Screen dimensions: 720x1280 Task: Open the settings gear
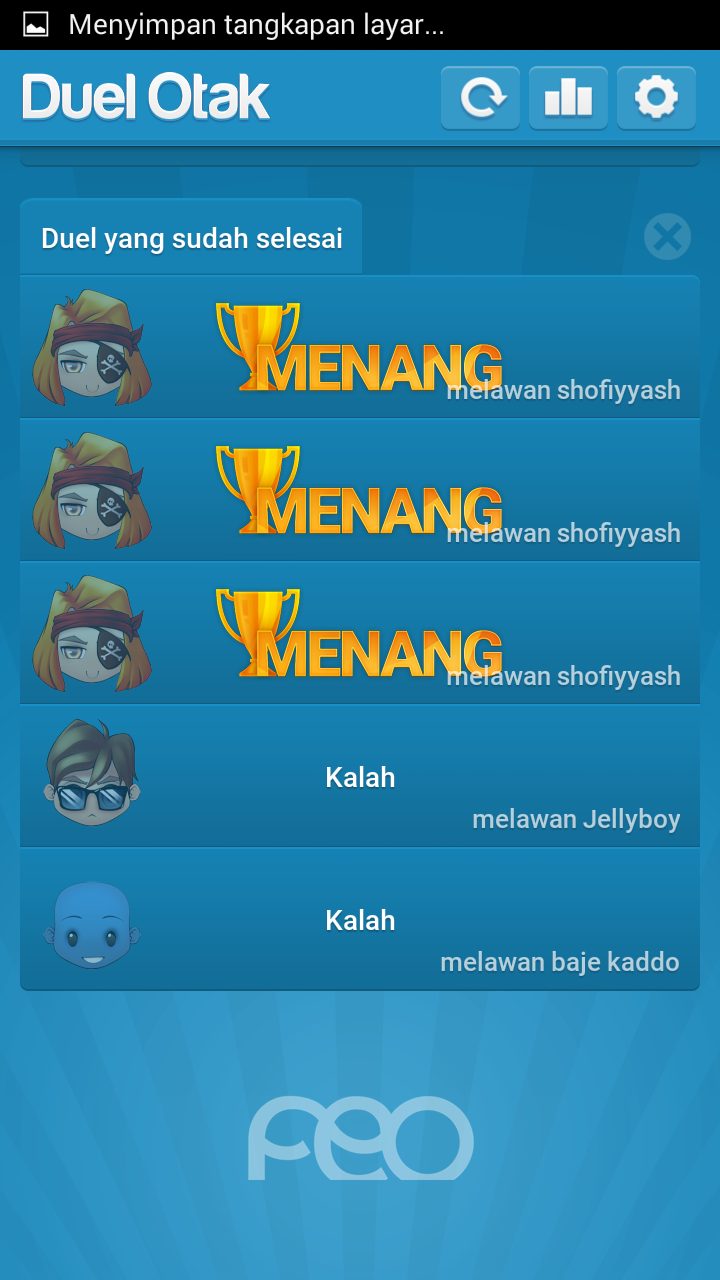(656, 98)
